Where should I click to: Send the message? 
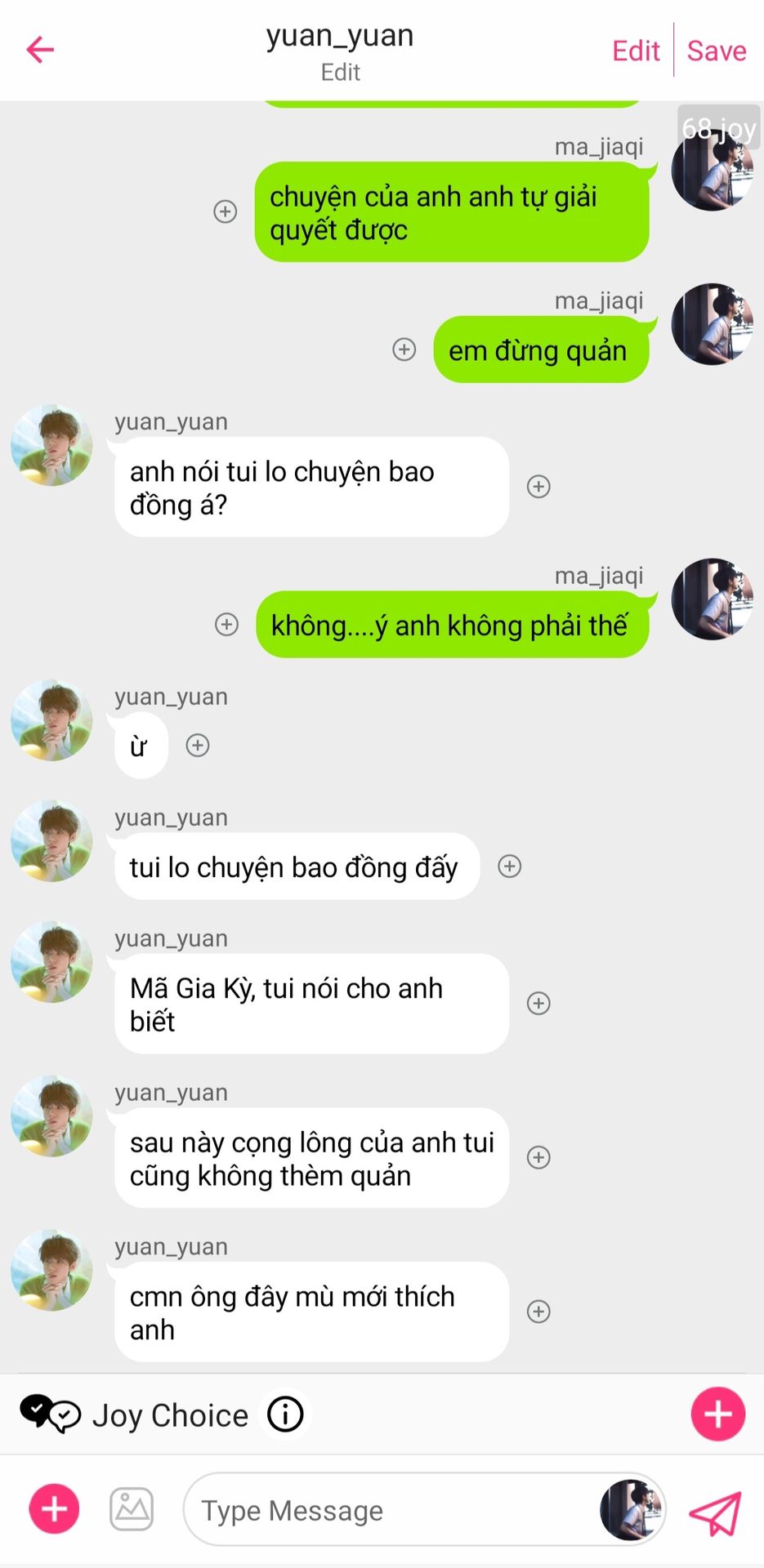pyautogui.click(x=715, y=1512)
